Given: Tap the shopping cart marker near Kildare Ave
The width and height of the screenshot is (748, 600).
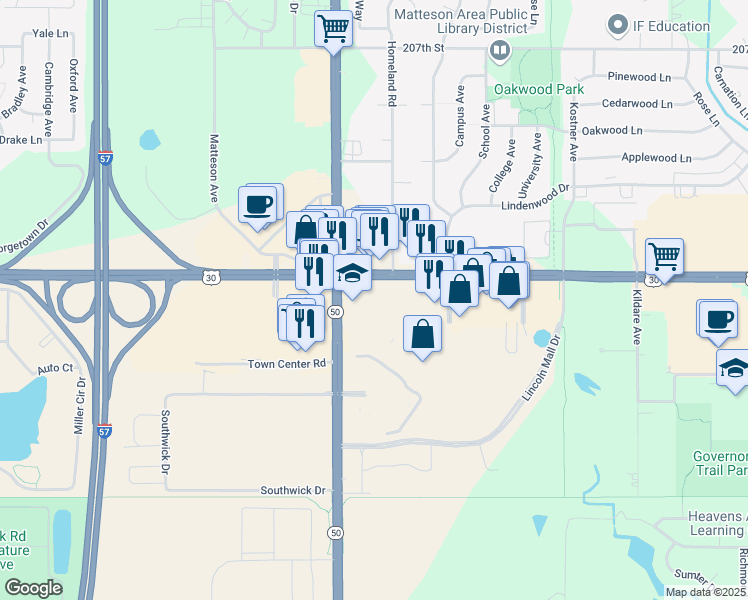Looking at the screenshot, I should [x=664, y=258].
